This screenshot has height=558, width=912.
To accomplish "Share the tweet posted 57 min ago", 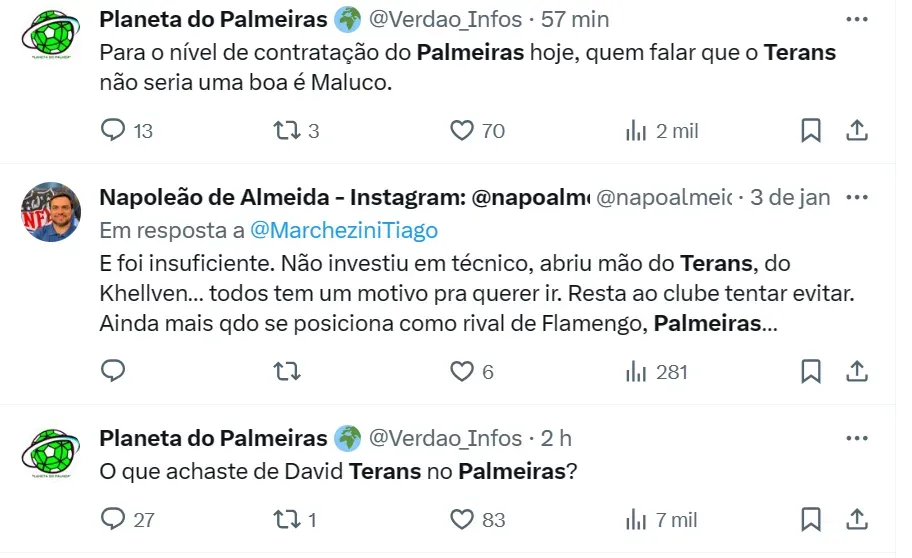I will (x=857, y=130).
